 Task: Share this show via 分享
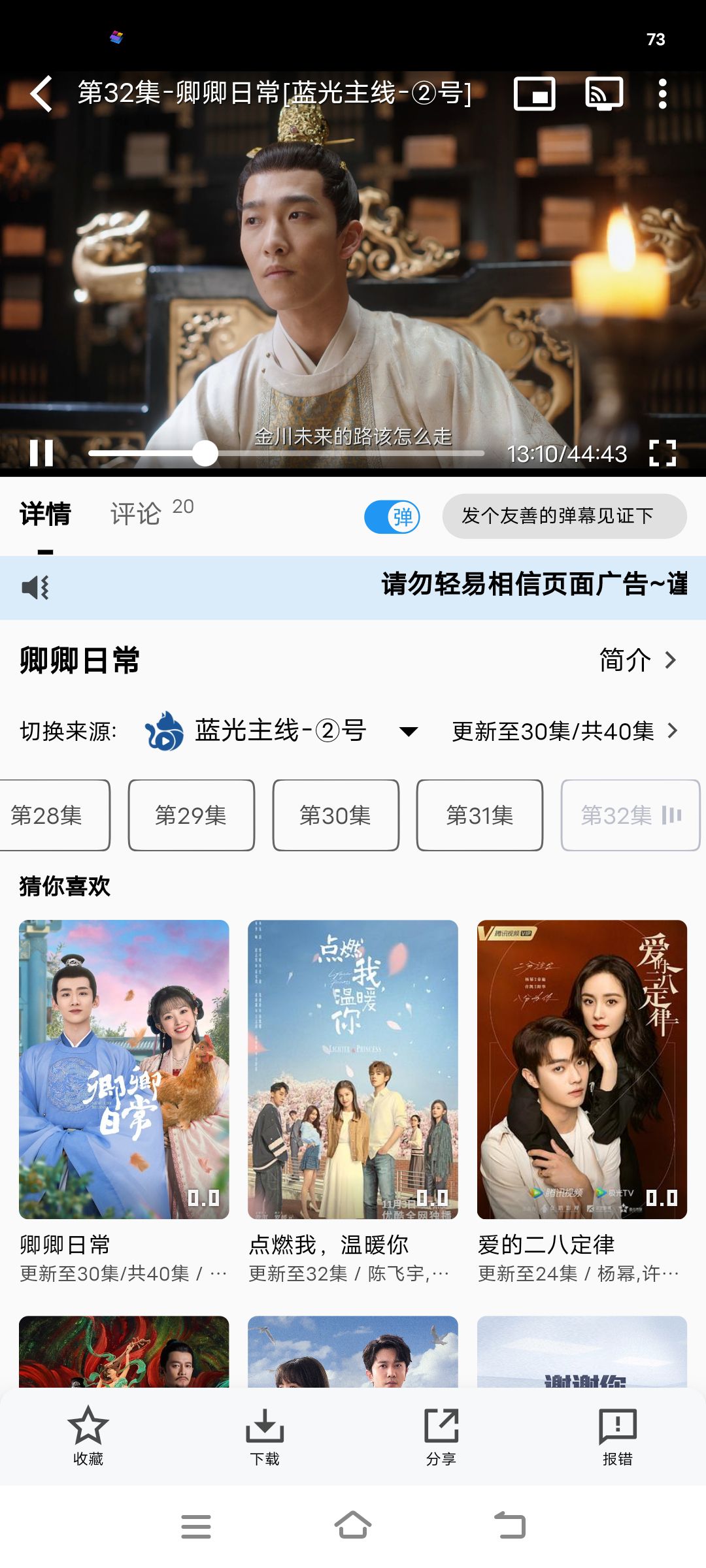tap(441, 1435)
